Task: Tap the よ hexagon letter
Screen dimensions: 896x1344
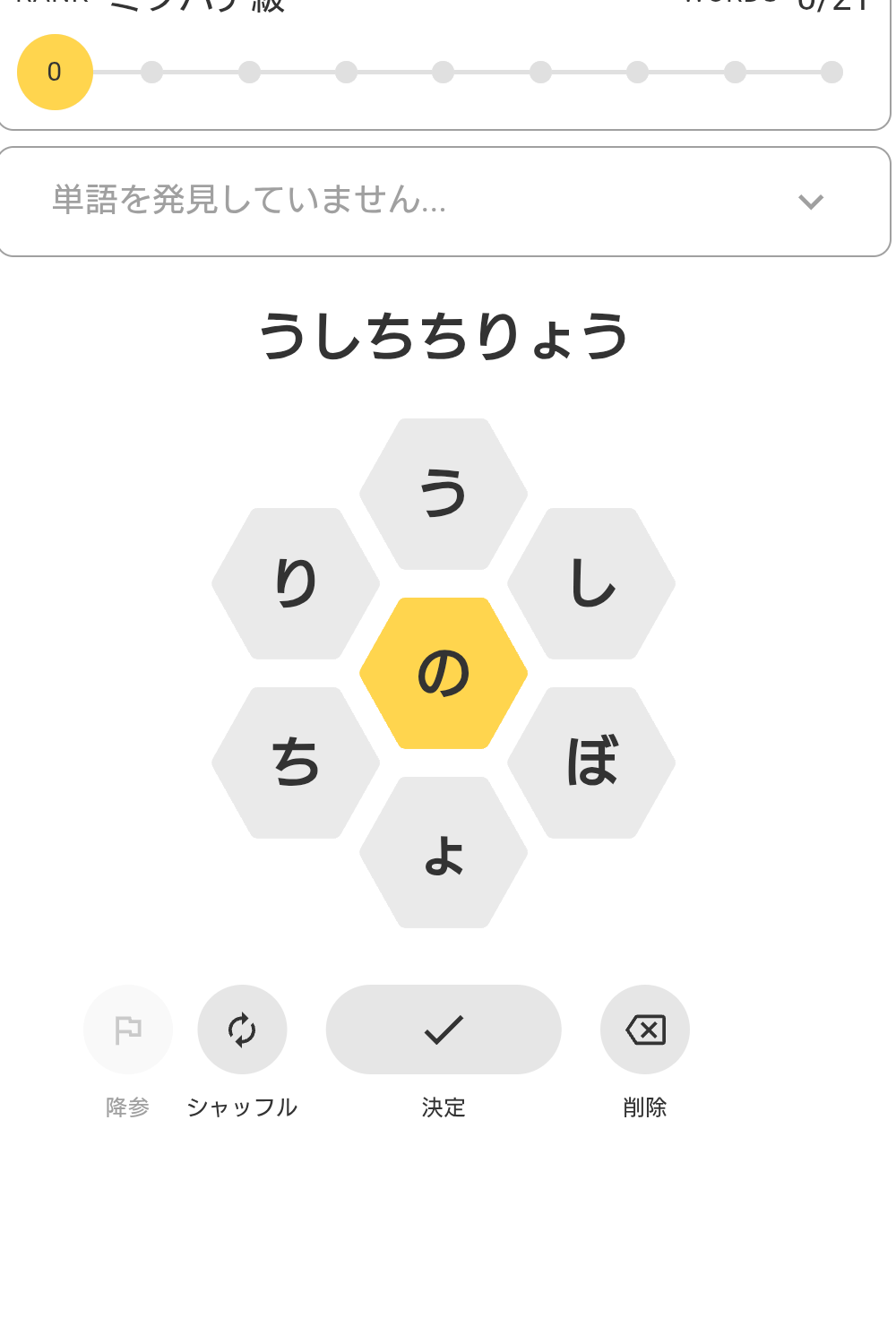Action: [444, 852]
